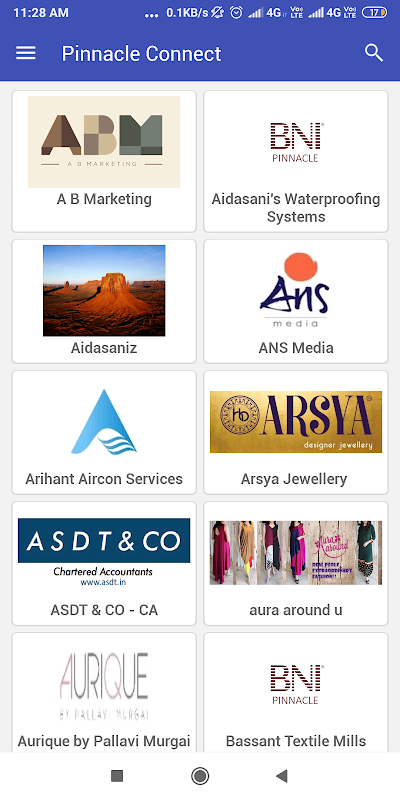The height and width of the screenshot is (800, 400).
Task: Open the hamburger drawer menu
Action: [26, 53]
